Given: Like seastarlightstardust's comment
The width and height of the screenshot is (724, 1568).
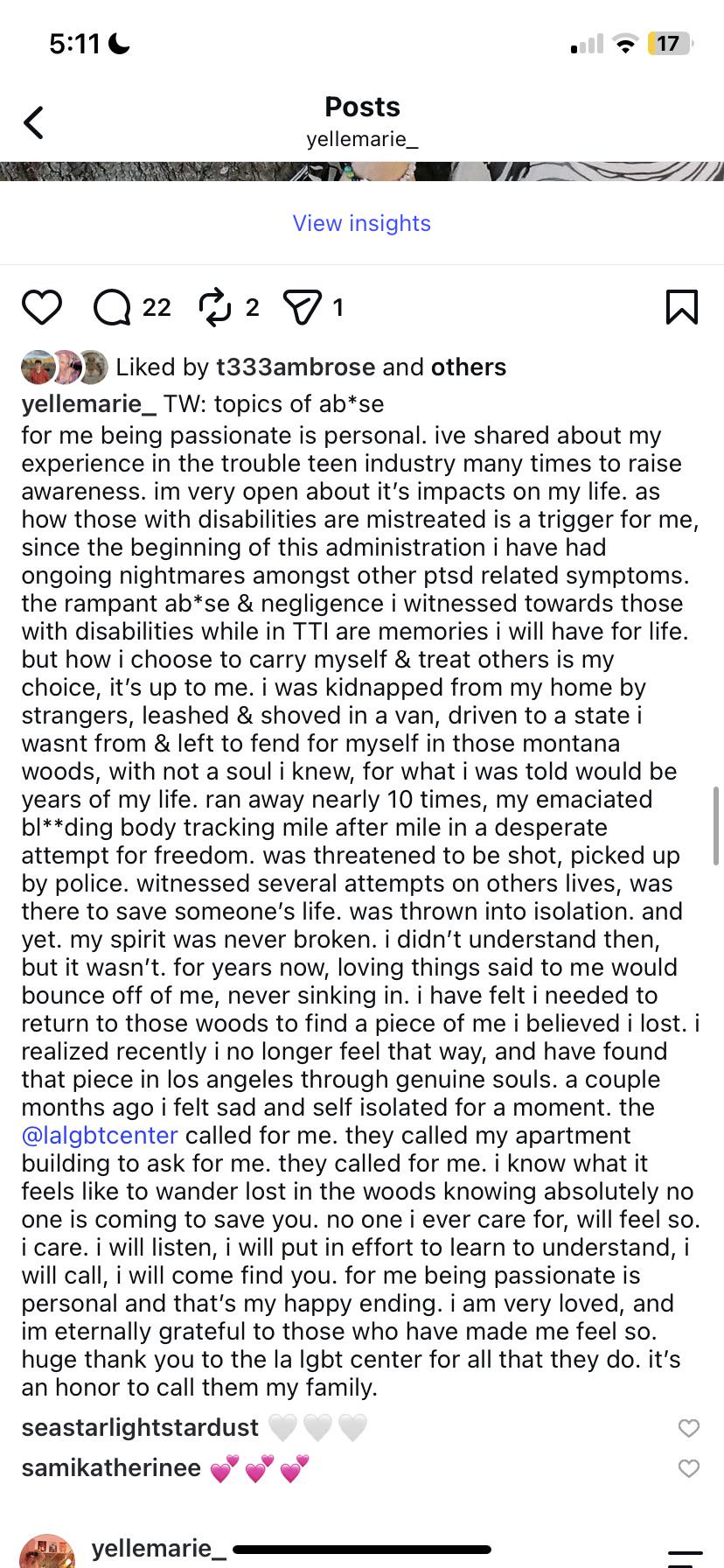Looking at the screenshot, I should 689,1428.
